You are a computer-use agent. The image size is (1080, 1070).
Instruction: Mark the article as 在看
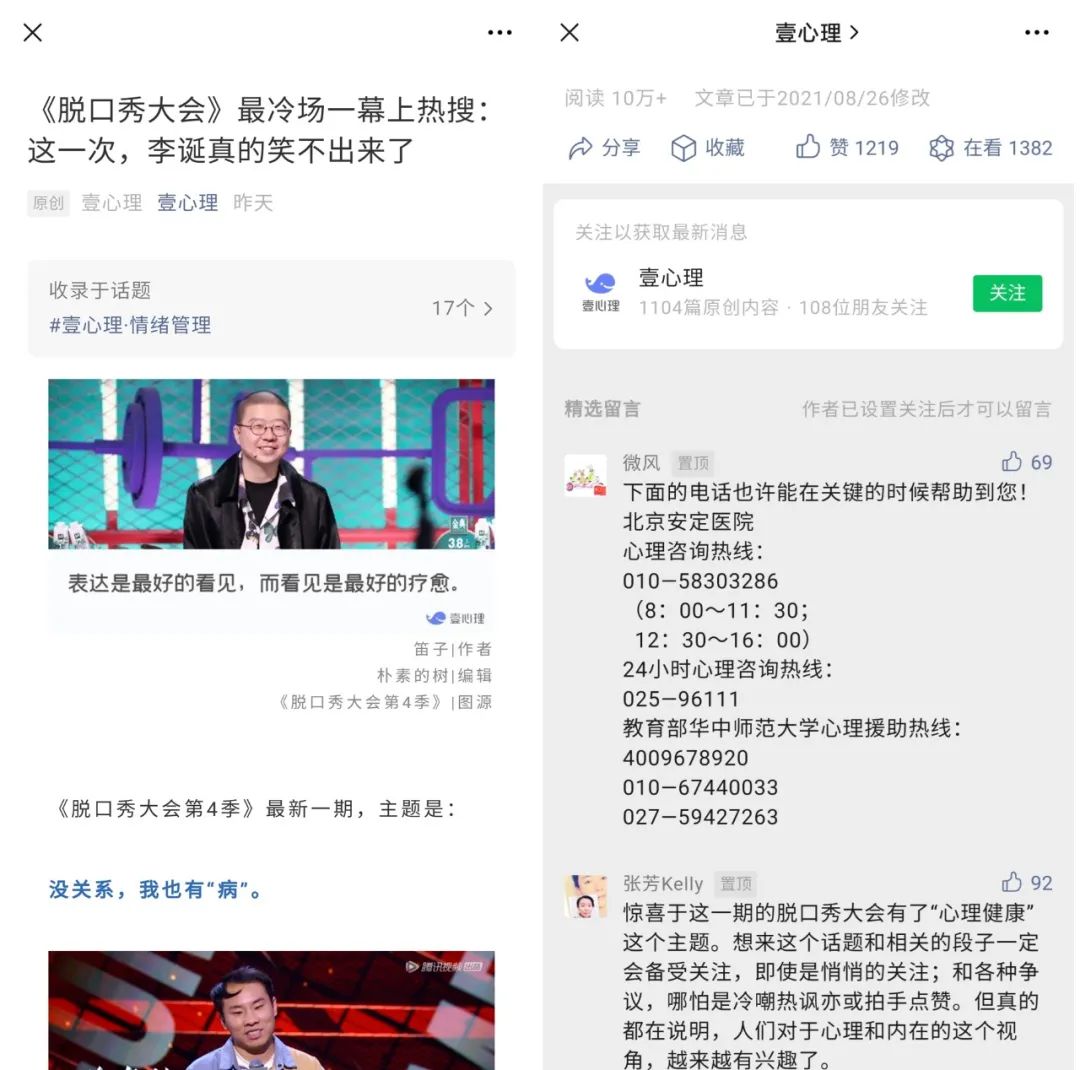pos(991,148)
